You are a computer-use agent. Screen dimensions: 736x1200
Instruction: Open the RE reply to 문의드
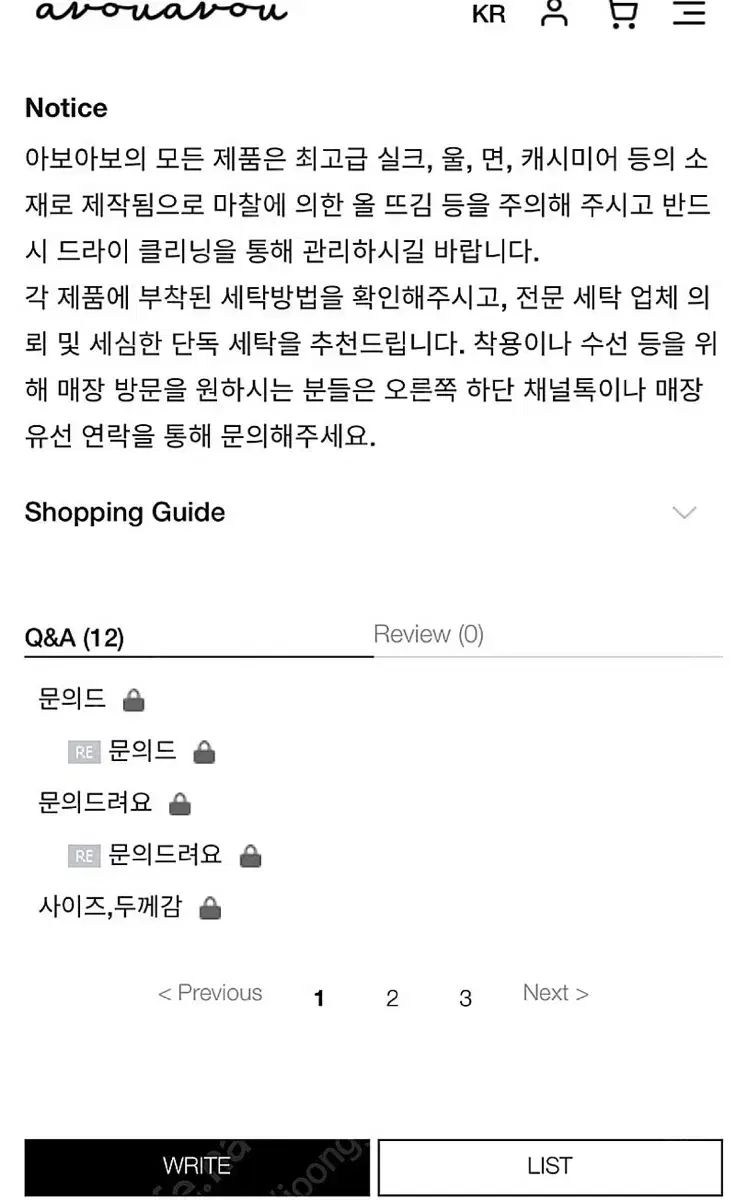click(x=142, y=750)
